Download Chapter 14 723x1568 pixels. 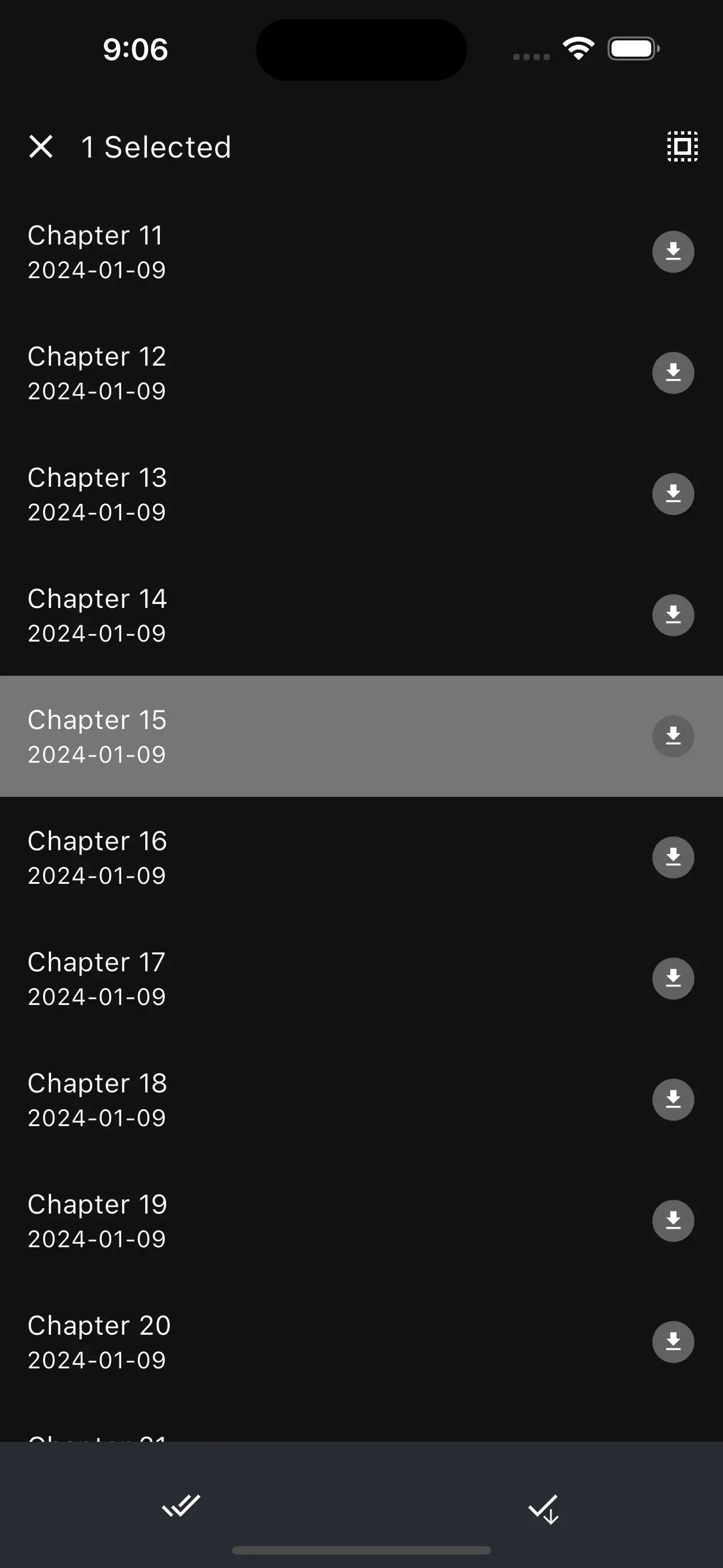point(673,615)
